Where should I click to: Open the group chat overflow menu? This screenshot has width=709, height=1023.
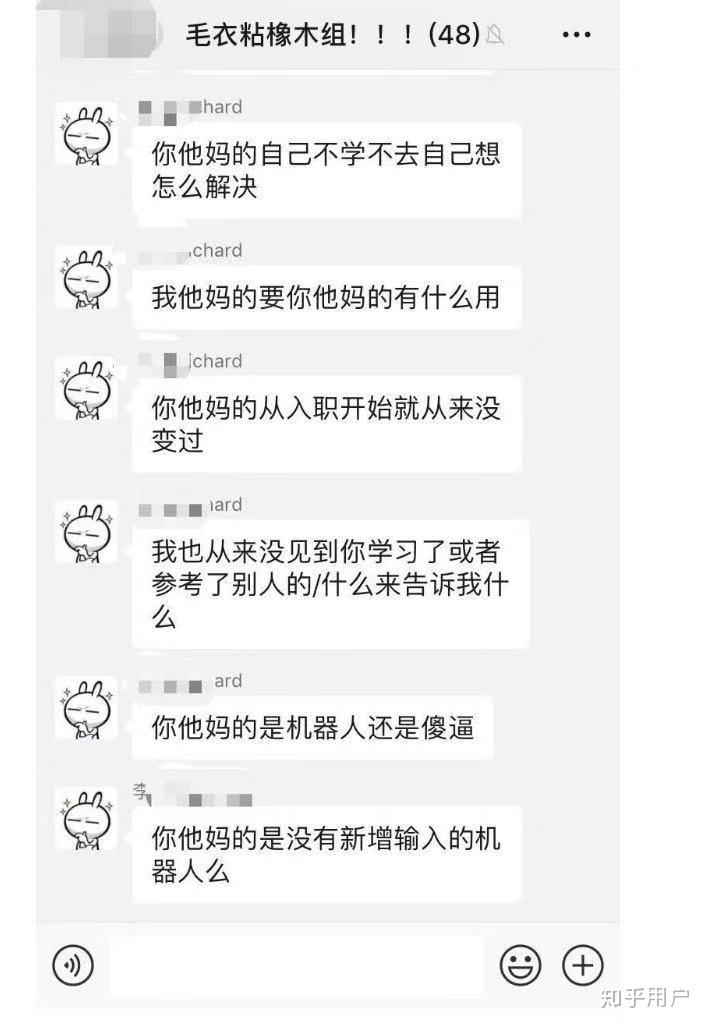coord(576,36)
